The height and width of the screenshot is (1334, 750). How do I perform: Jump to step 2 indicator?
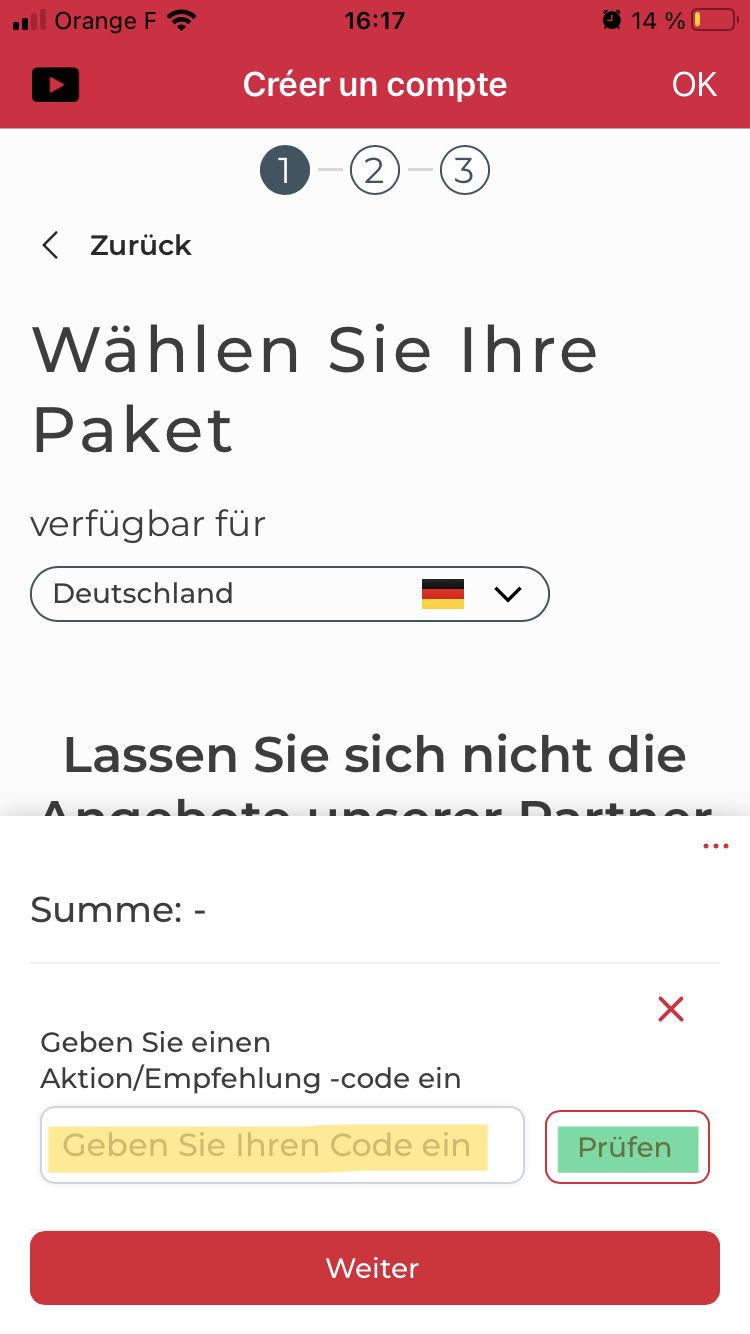tap(374, 171)
